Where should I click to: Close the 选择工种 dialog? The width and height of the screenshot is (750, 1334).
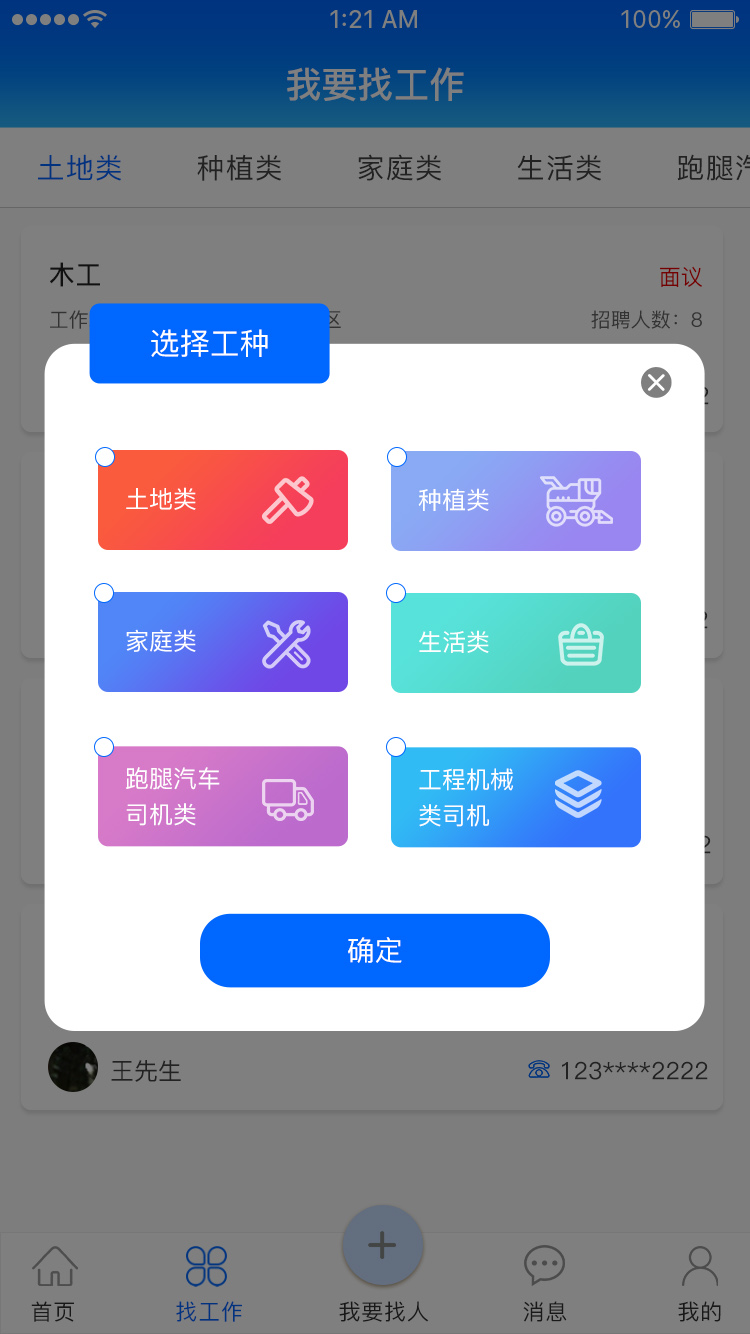click(656, 382)
